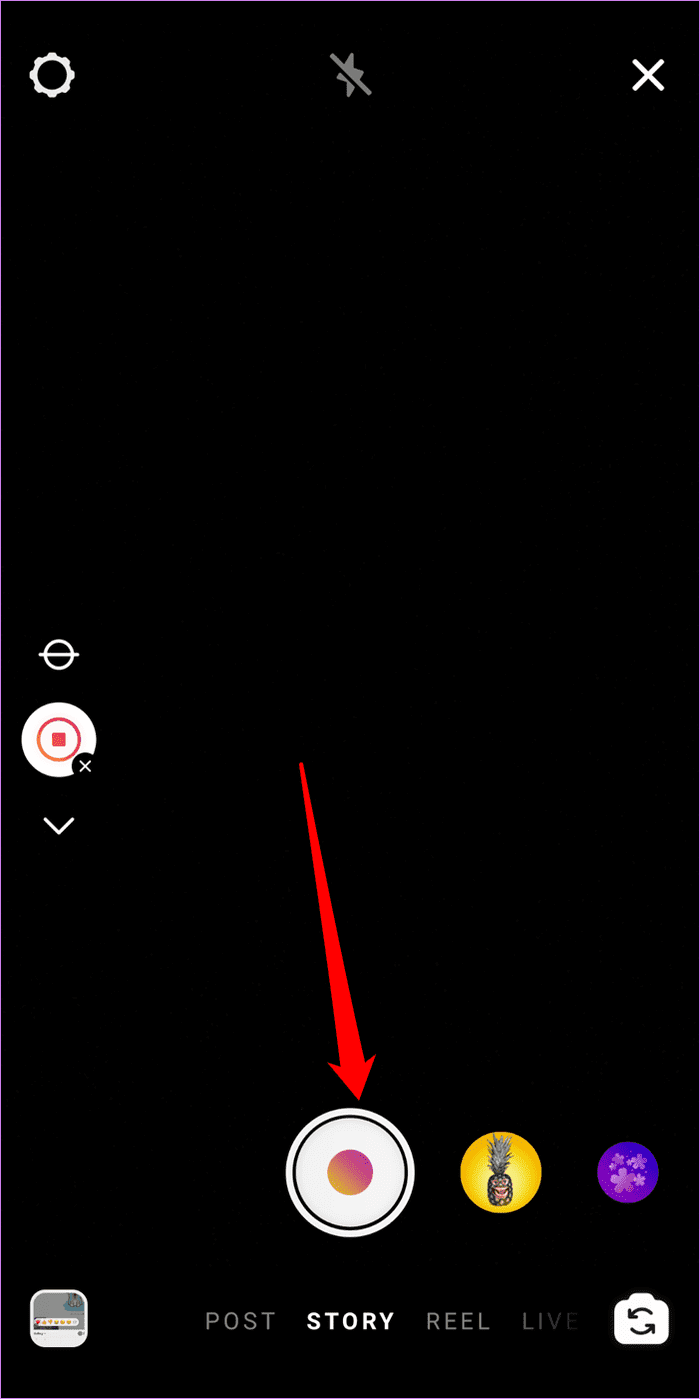Select the pineapple face filter
Image resolution: width=700 pixels, height=1399 pixels.
501,1172
